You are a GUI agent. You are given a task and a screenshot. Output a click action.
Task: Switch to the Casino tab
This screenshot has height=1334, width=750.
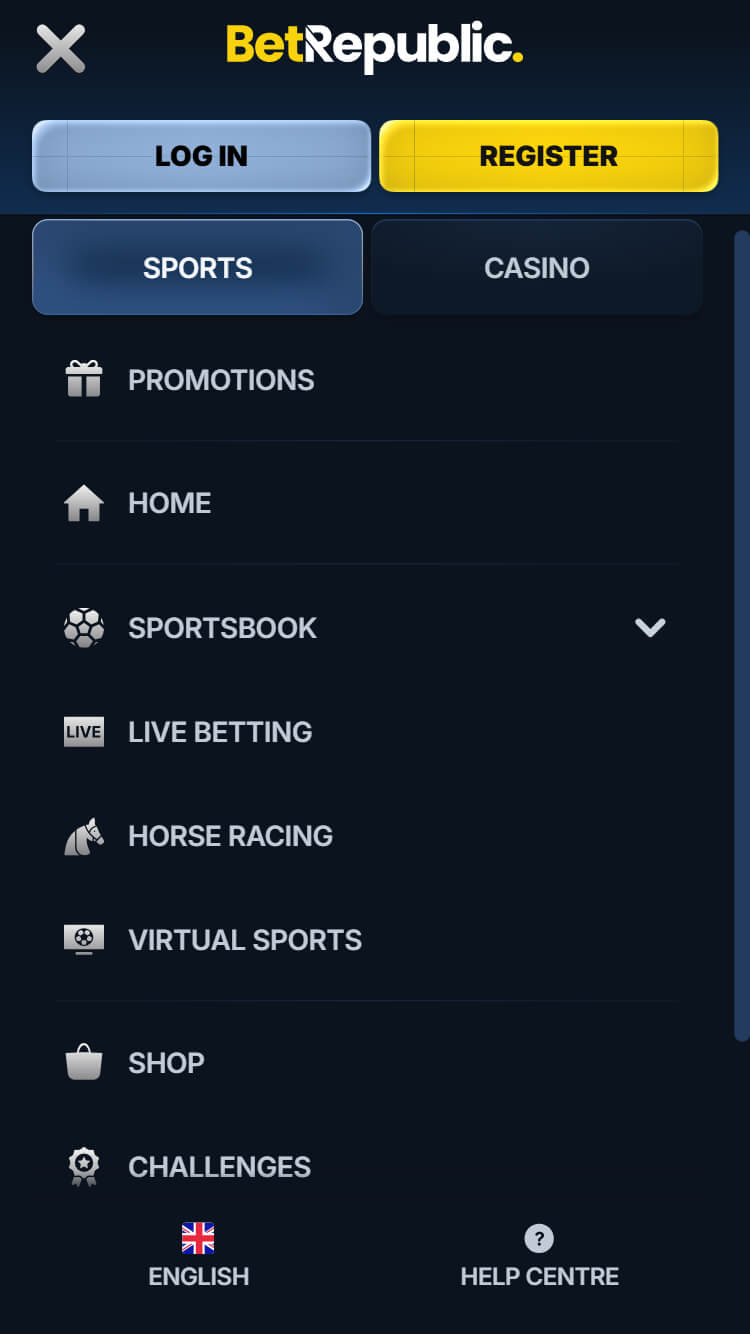click(537, 268)
